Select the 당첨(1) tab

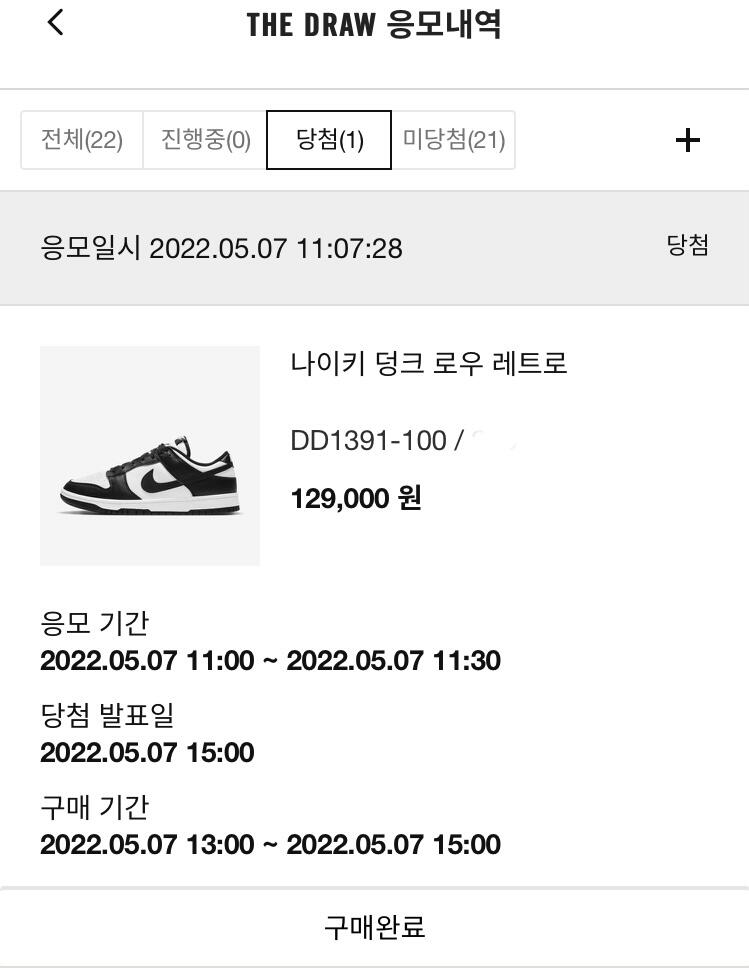click(329, 140)
